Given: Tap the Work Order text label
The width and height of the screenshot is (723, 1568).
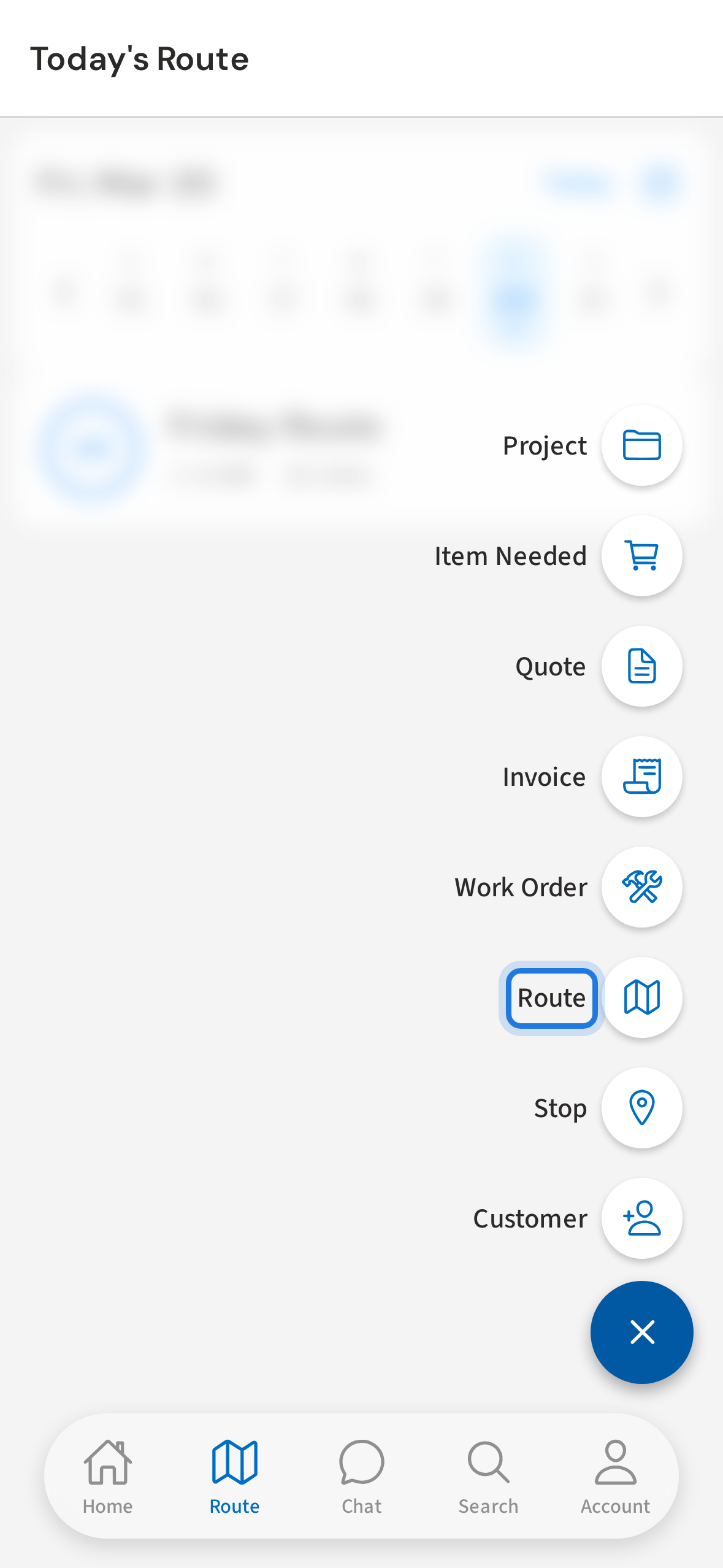Looking at the screenshot, I should (x=521, y=887).
